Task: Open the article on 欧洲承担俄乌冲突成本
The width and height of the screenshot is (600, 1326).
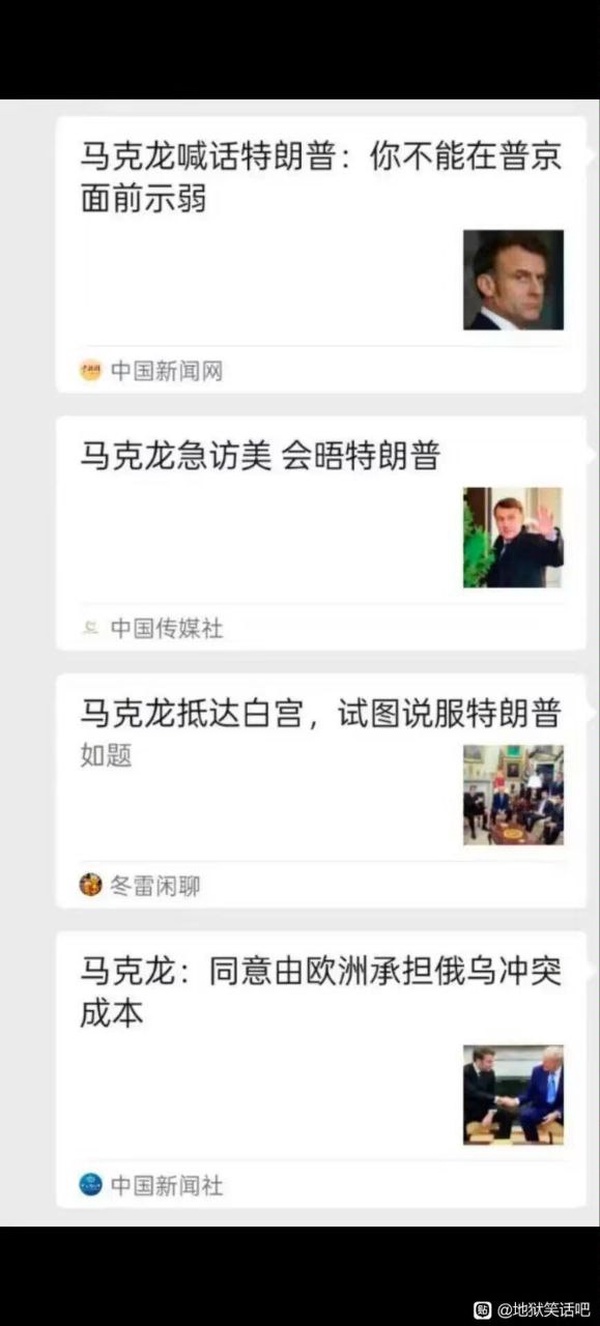Action: point(320,990)
